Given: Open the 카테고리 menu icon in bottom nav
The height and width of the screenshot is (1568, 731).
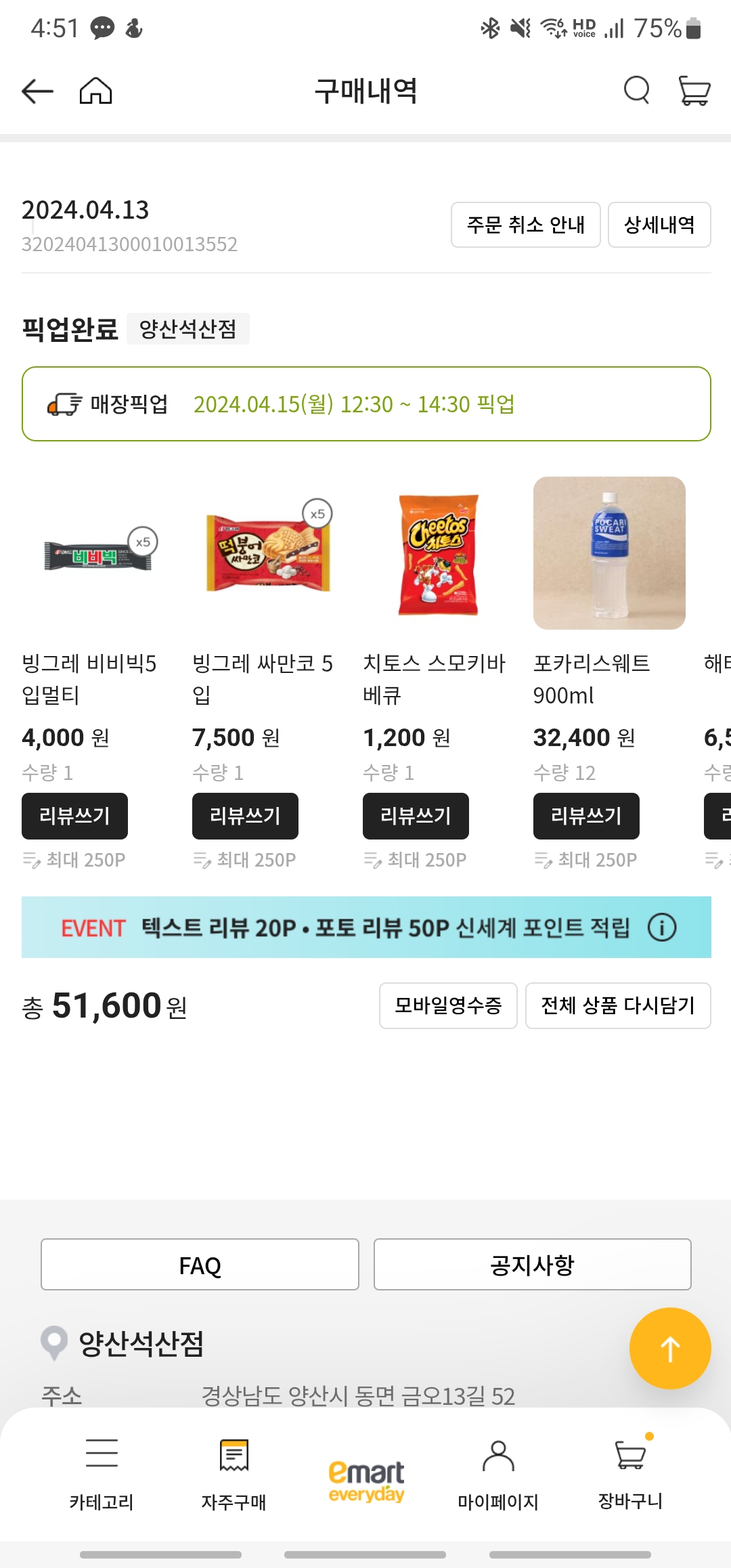Looking at the screenshot, I should (x=102, y=1453).
